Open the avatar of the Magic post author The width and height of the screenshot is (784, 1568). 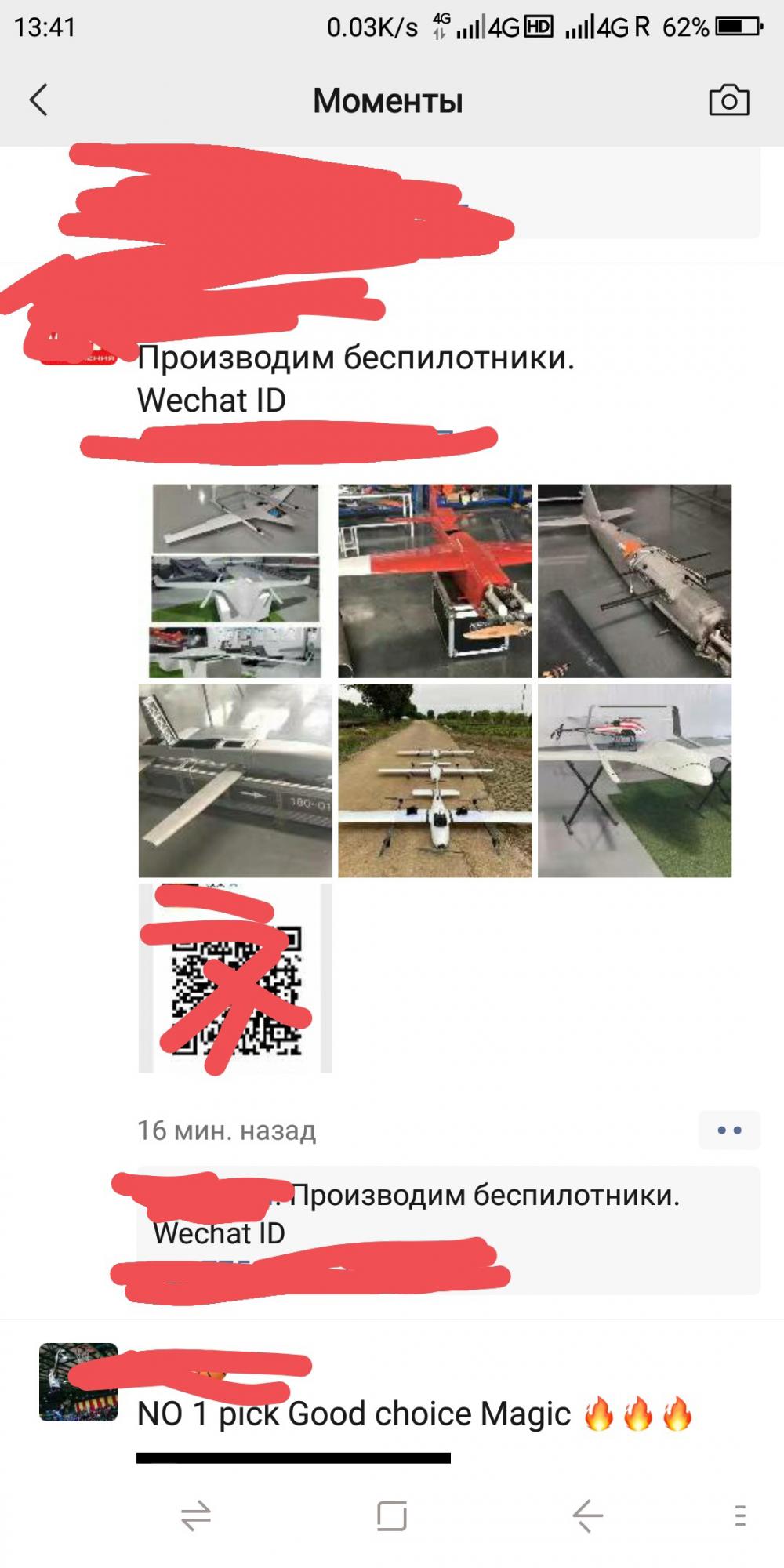(78, 1382)
